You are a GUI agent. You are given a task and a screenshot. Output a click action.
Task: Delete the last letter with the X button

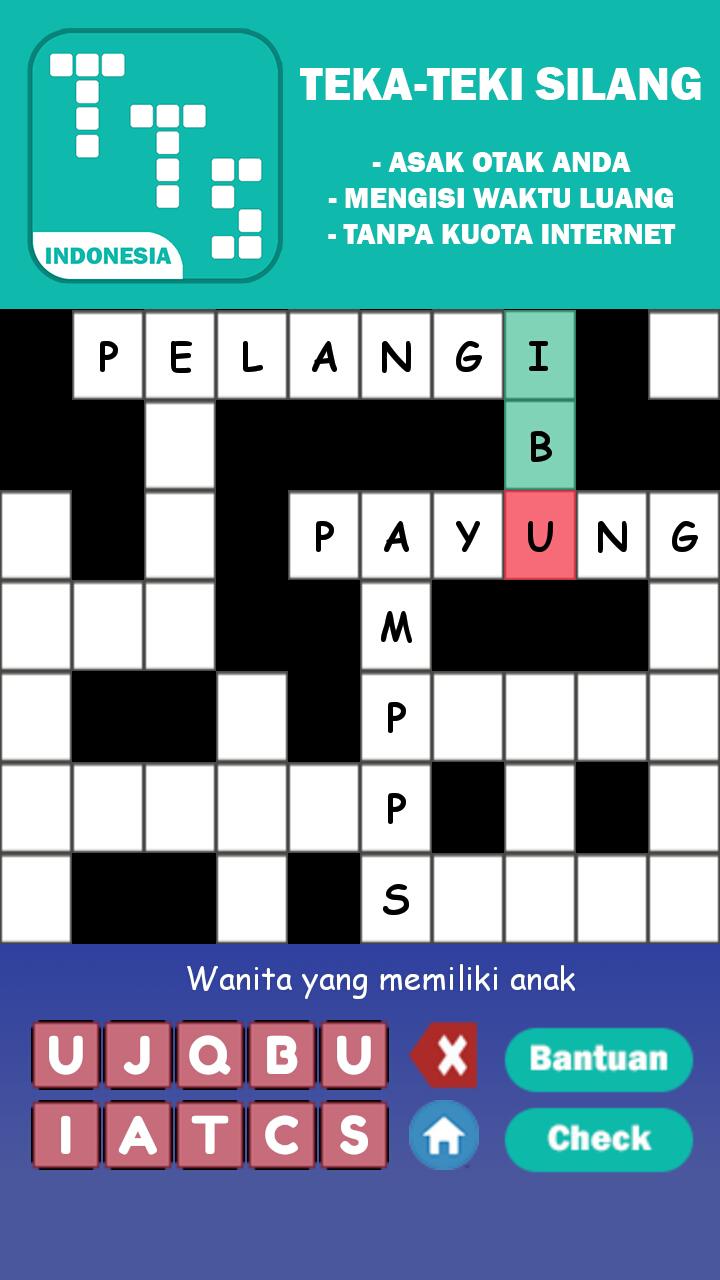tap(445, 1055)
